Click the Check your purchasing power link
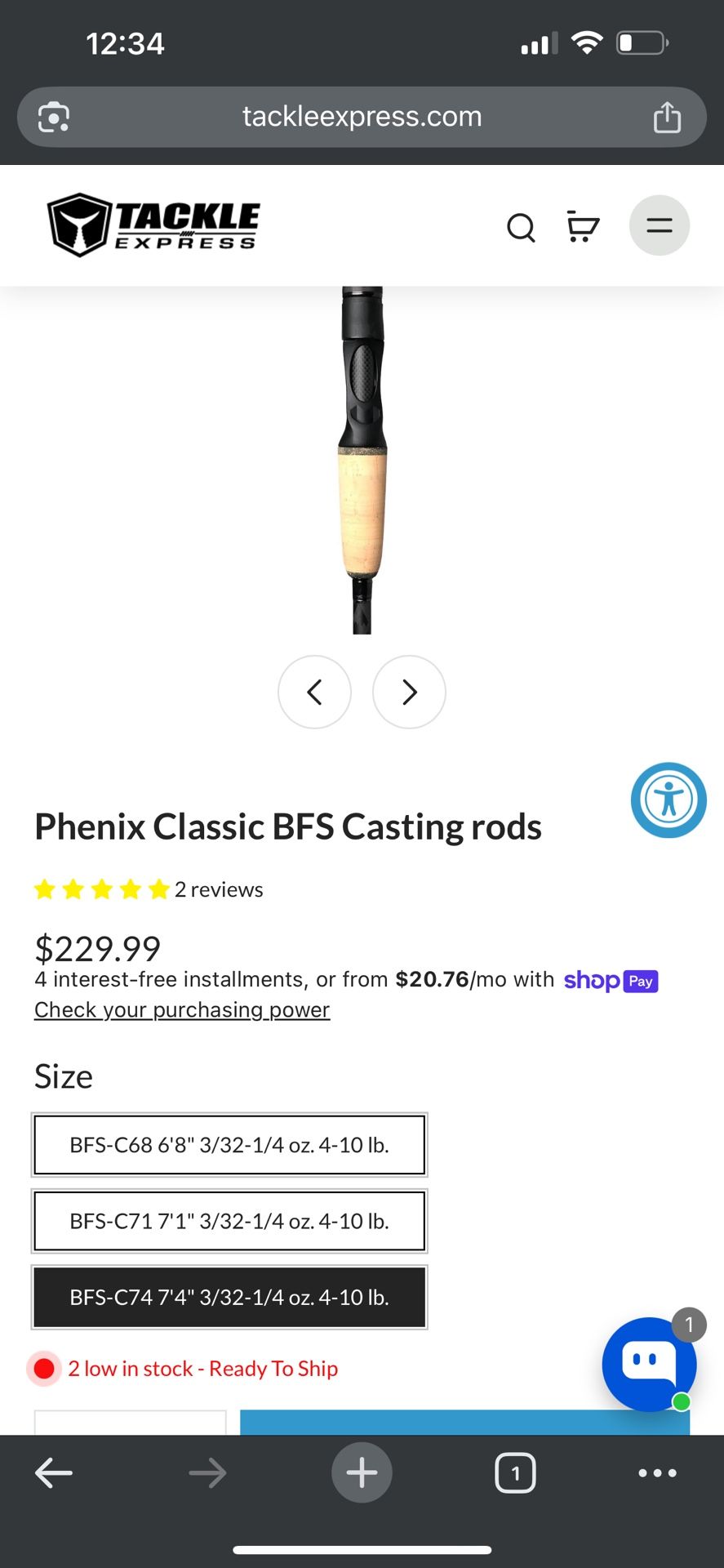 [x=181, y=1009]
